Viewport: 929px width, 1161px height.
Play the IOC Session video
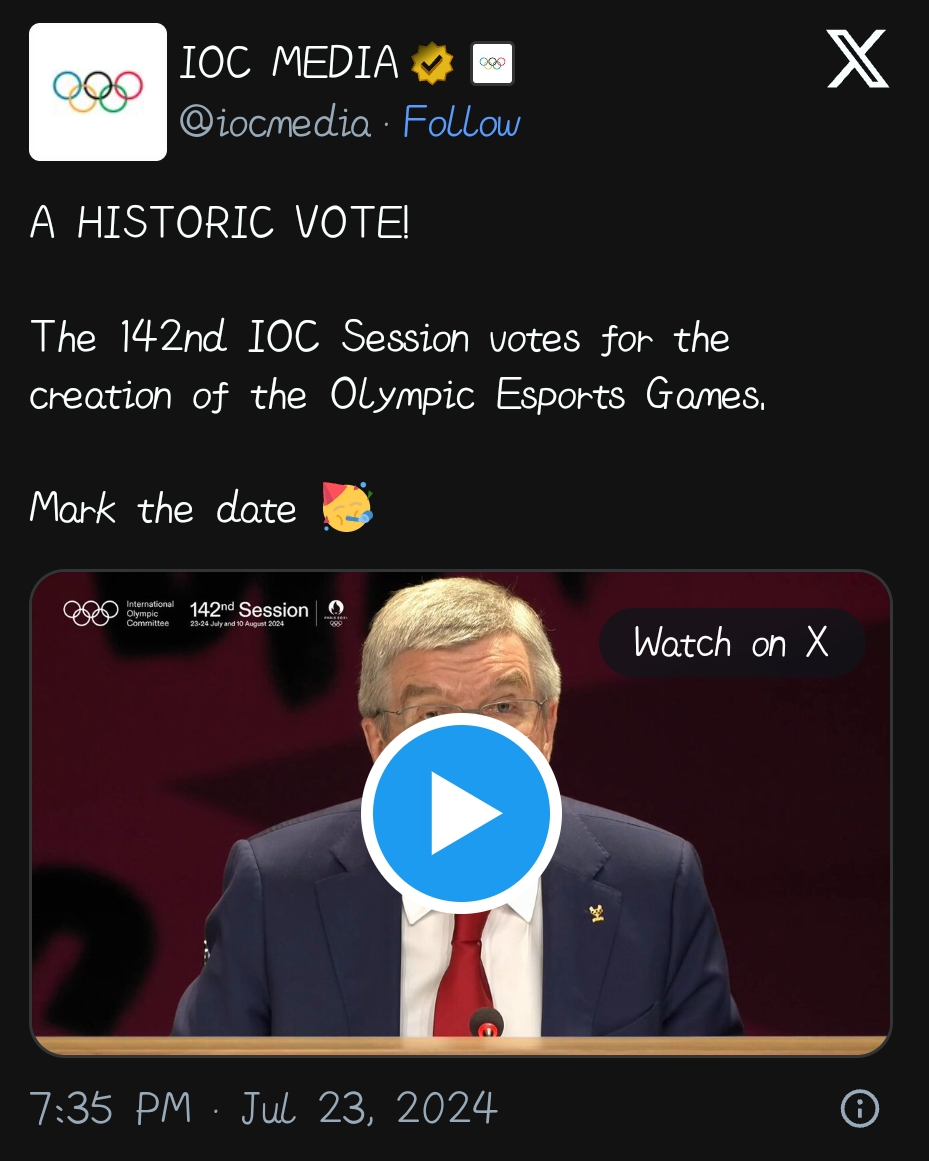(x=461, y=813)
